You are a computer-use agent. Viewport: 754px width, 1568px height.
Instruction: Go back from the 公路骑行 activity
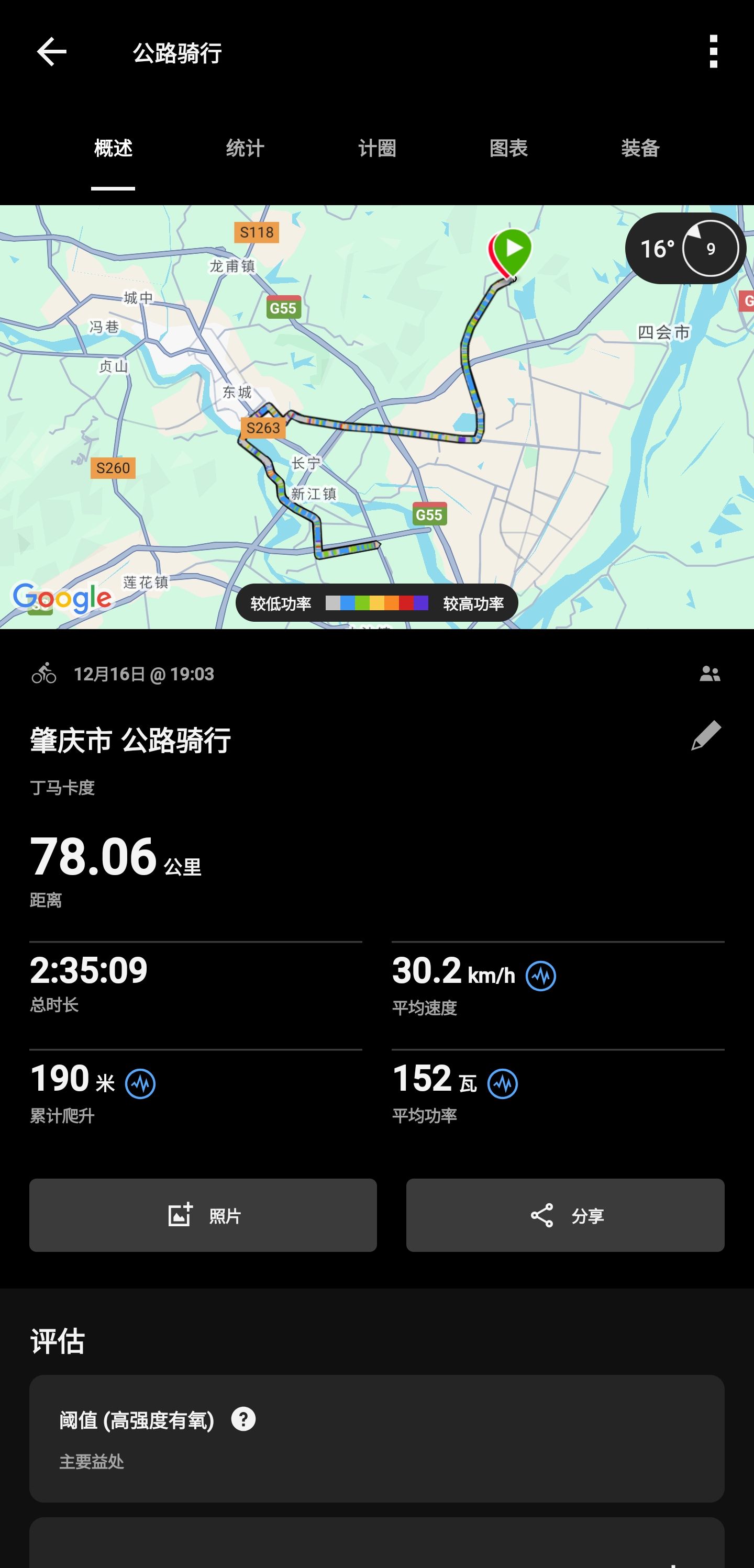point(51,52)
